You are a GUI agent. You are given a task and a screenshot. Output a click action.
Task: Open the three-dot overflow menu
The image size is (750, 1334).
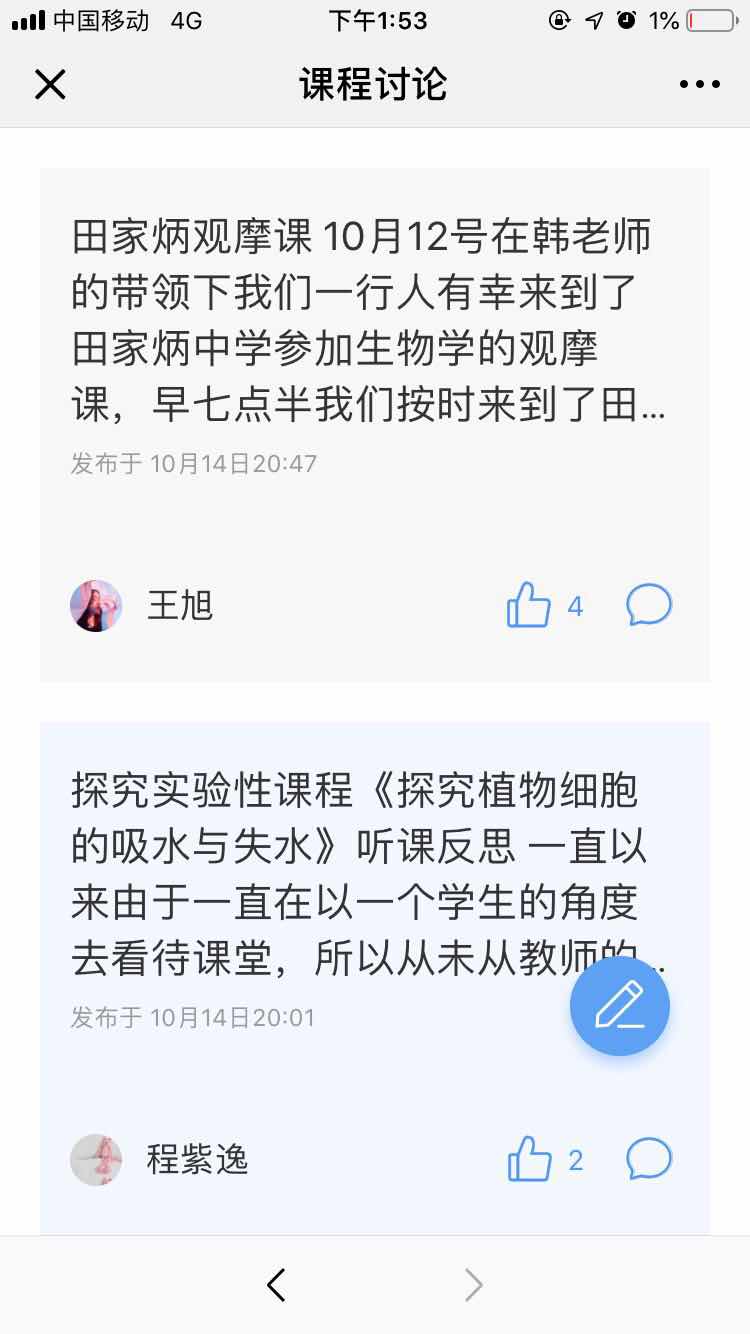click(700, 85)
